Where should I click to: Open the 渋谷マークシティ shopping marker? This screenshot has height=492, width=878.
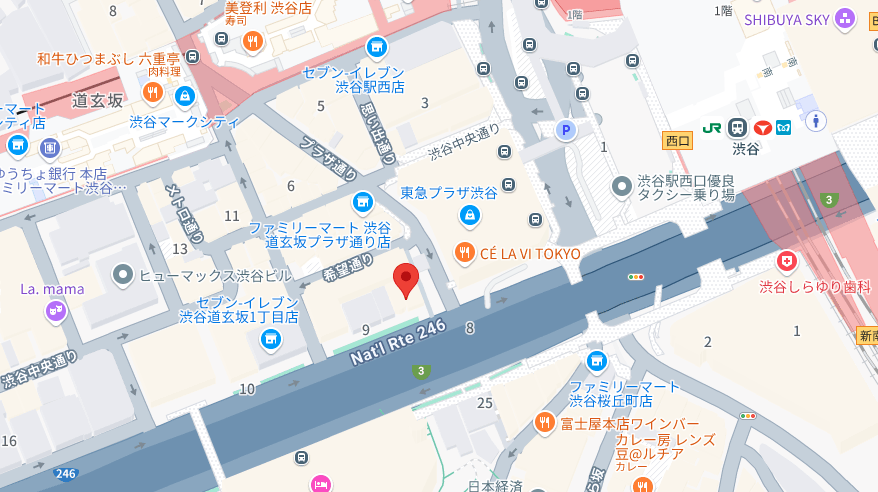point(184,97)
